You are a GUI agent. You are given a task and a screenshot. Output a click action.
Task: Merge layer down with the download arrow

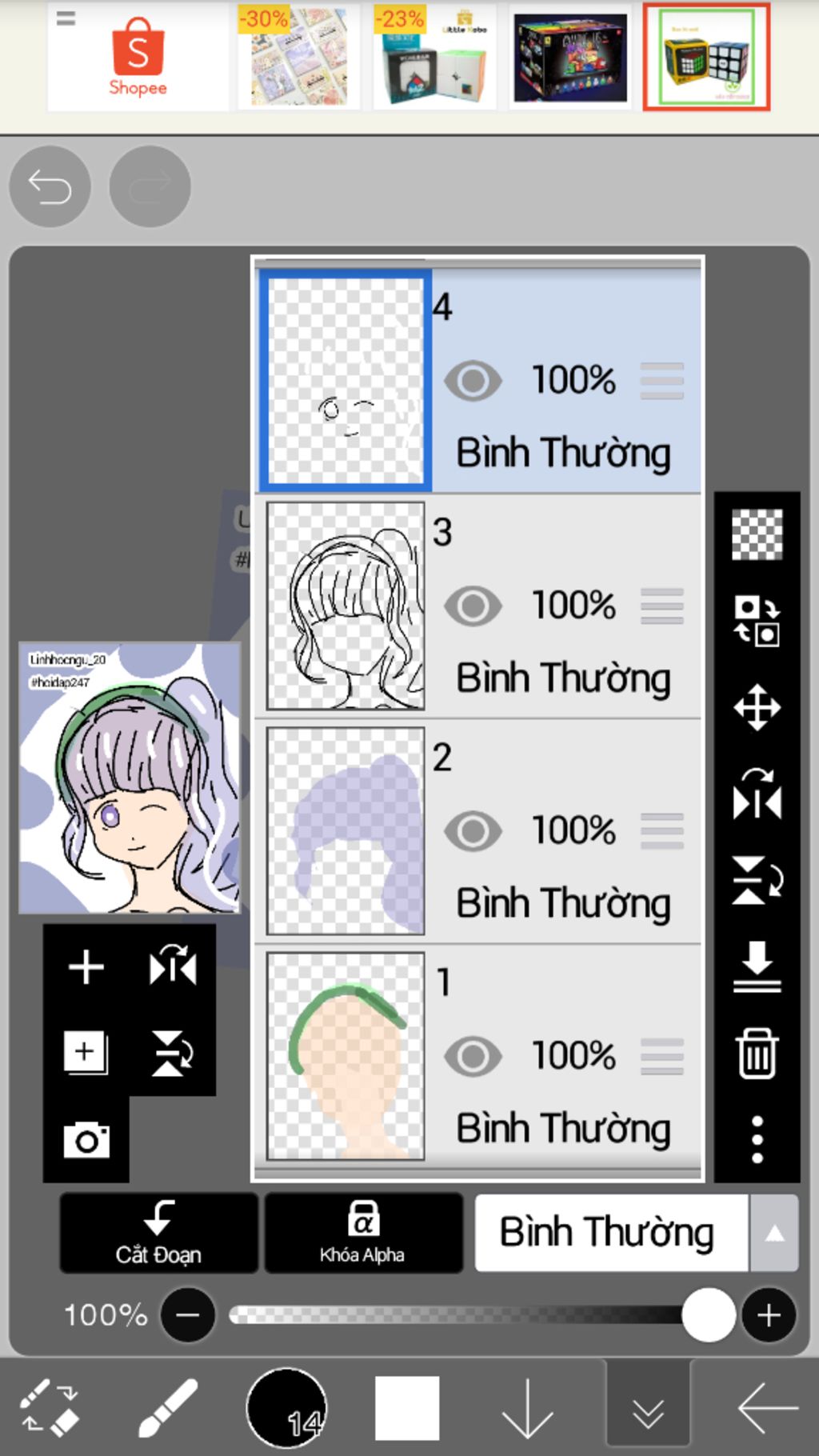(x=757, y=966)
